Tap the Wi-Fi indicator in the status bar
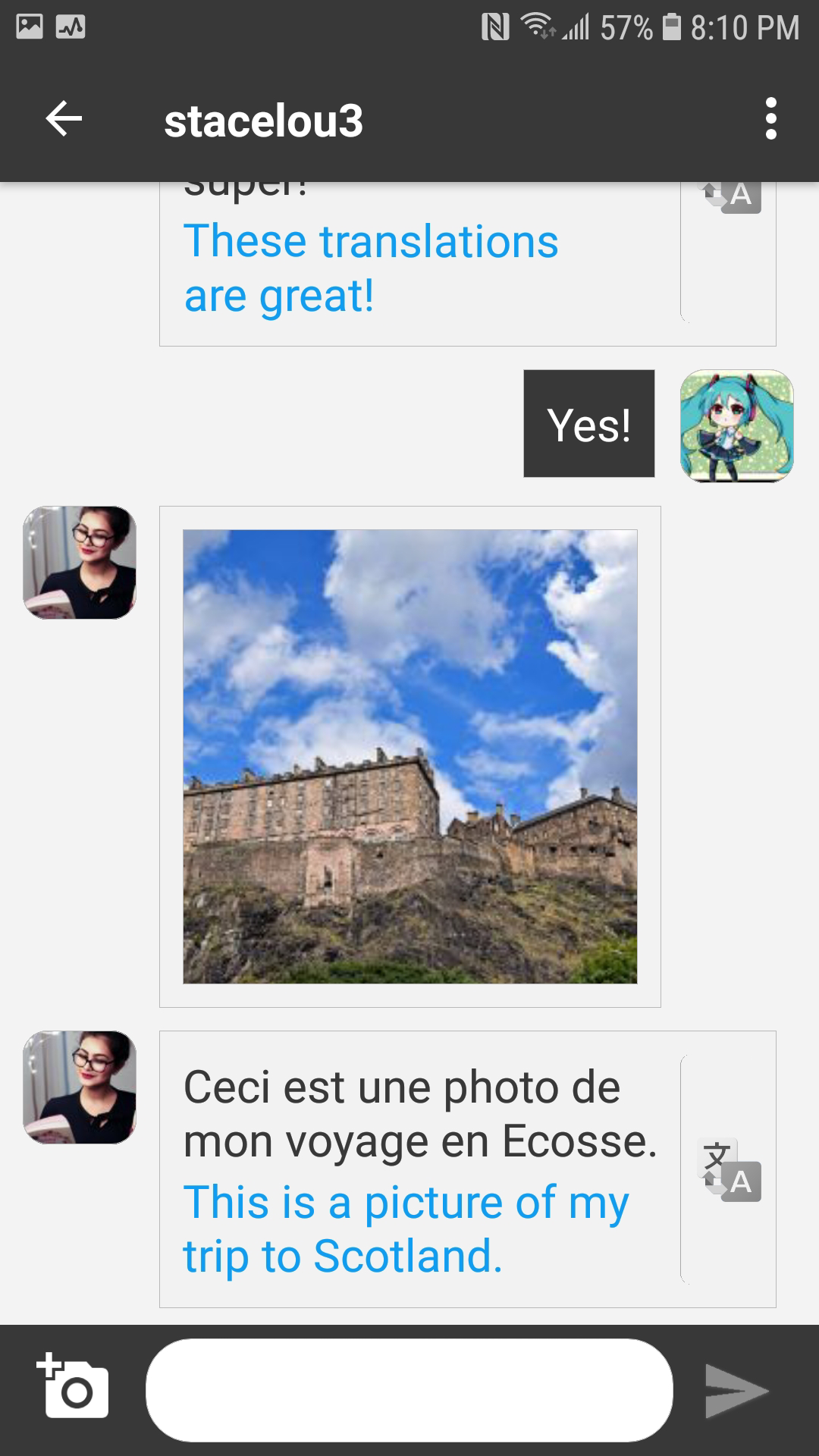 (x=538, y=24)
